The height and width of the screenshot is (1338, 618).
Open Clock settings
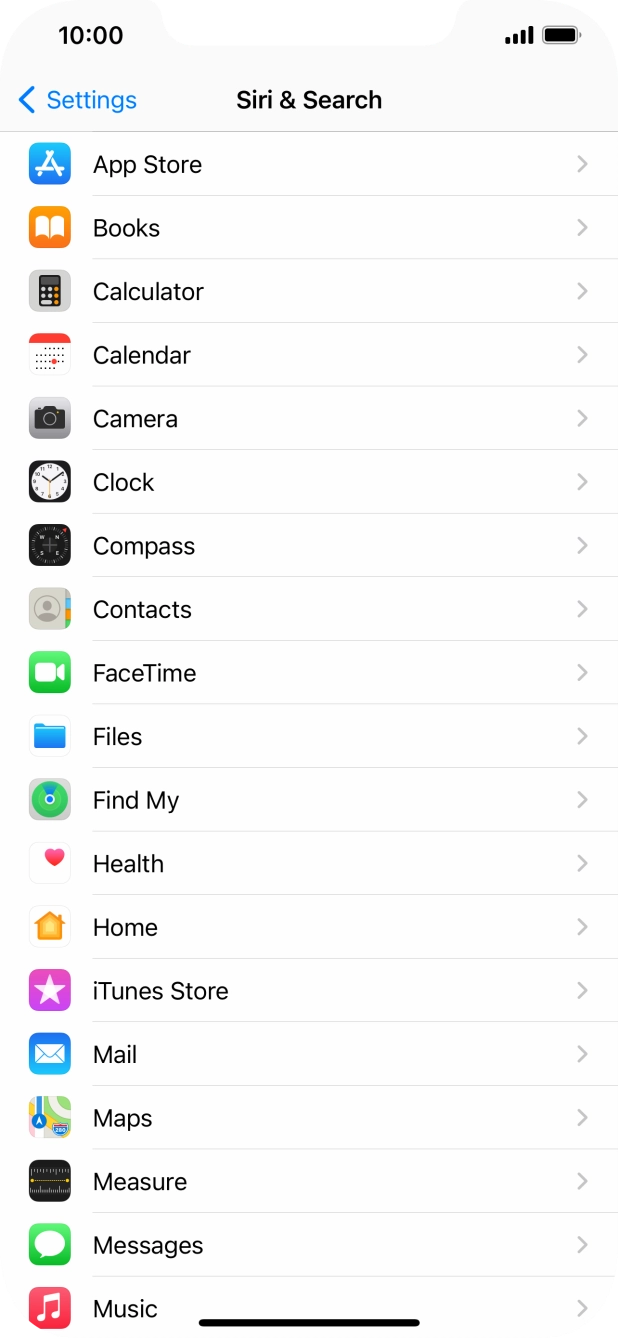click(309, 482)
